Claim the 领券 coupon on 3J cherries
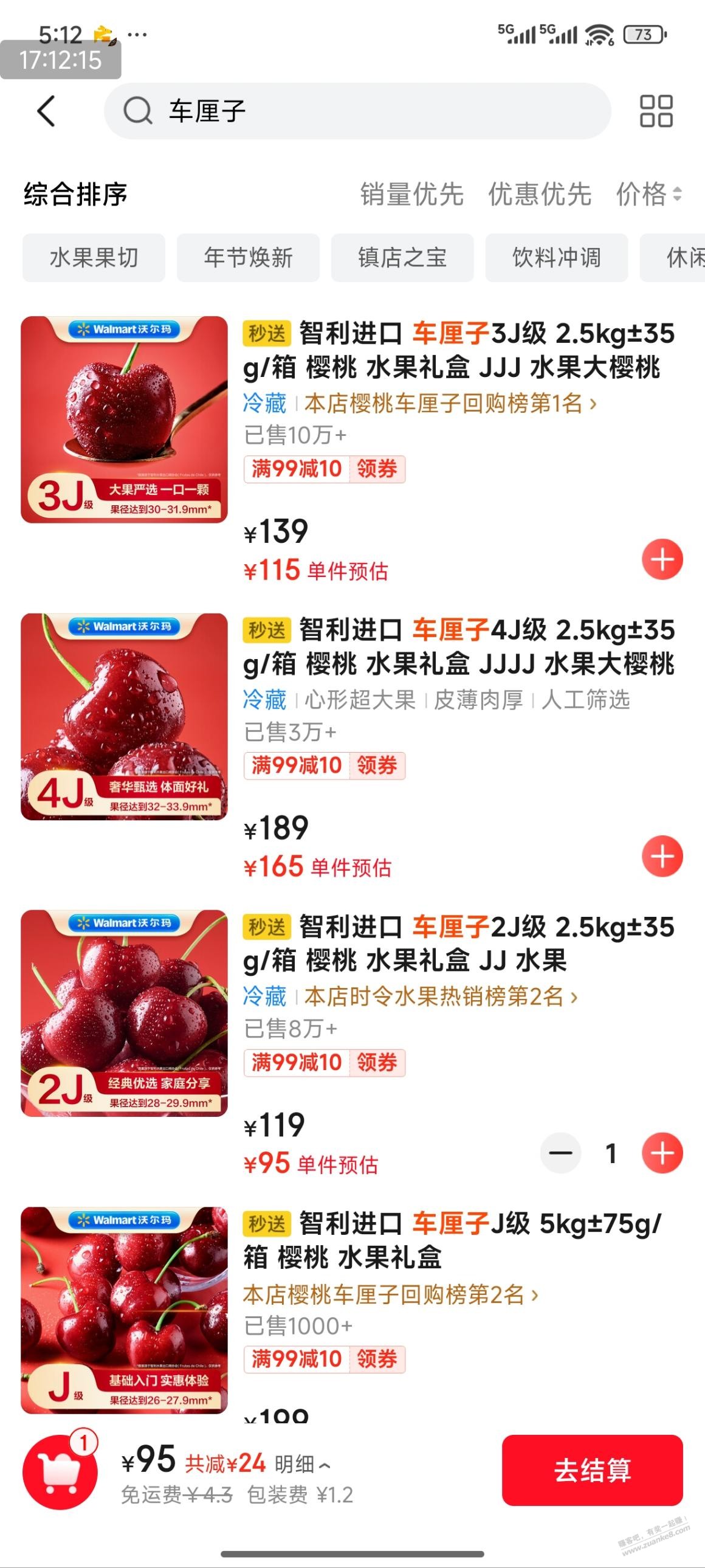Viewport: 705px width, 1568px height. 376,469
